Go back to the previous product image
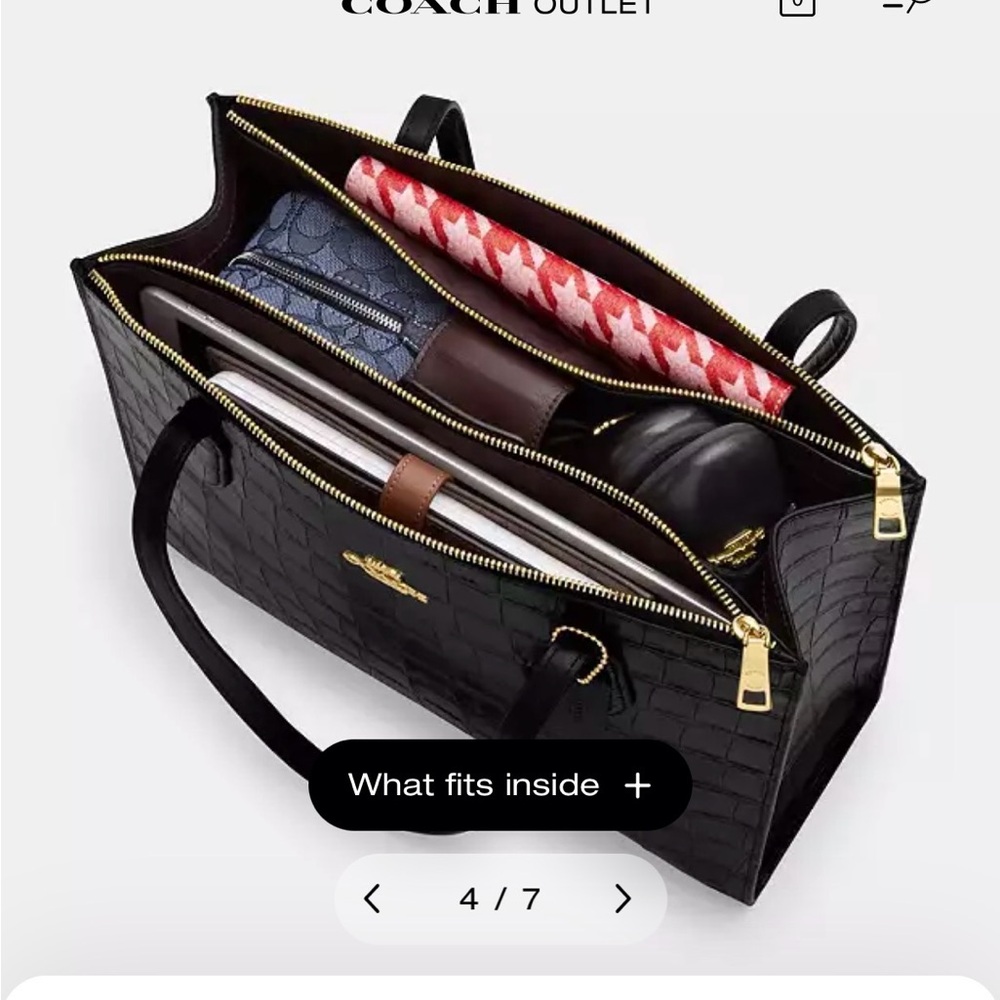Screen dimensions: 1000x1000 tap(372, 899)
